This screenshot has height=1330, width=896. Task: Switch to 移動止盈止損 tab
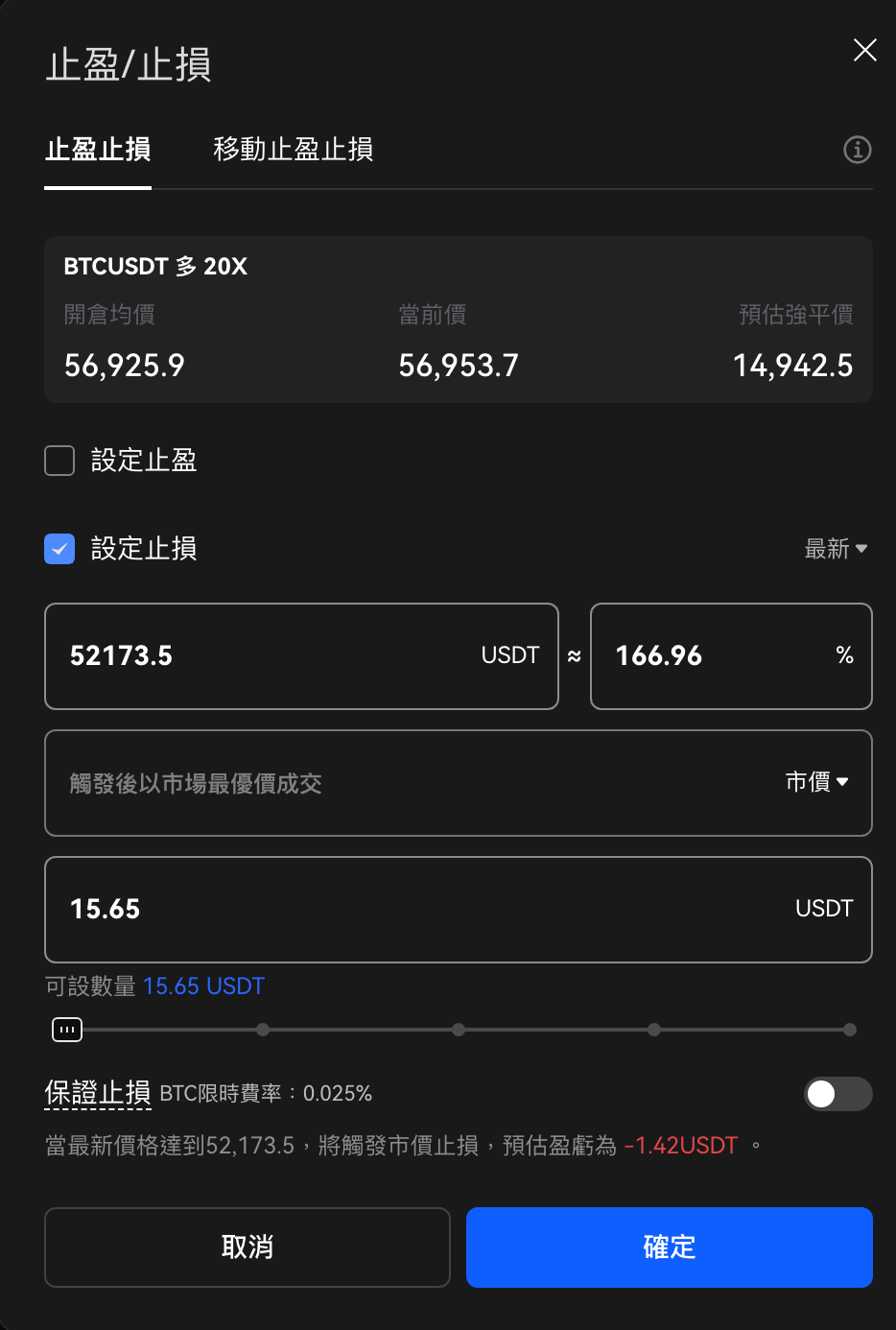pos(293,150)
